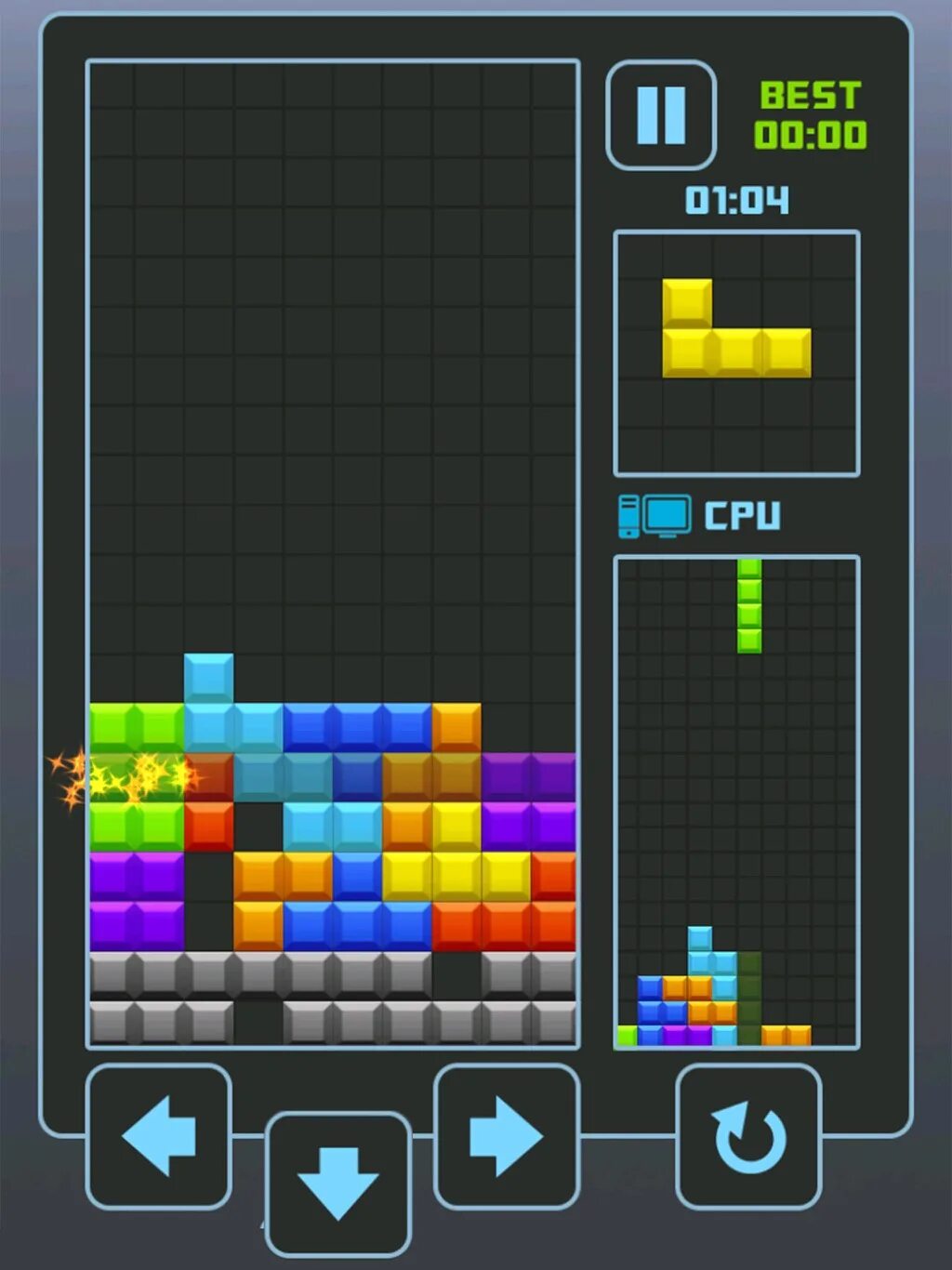Rotate the falling piece
The height and width of the screenshot is (1270, 952).
748,1136
